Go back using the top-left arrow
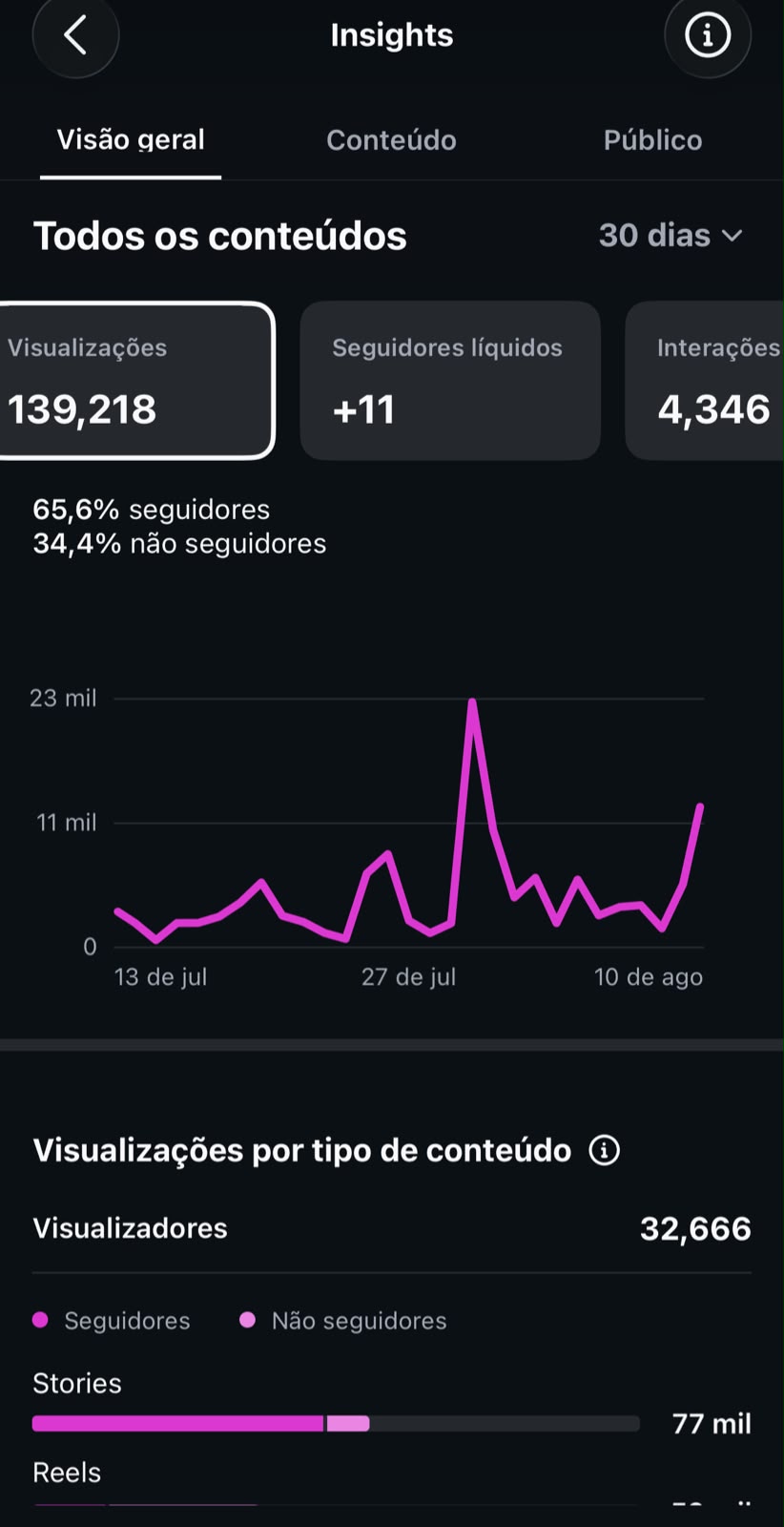Viewport: 784px width, 1527px height. [x=75, y=35]
